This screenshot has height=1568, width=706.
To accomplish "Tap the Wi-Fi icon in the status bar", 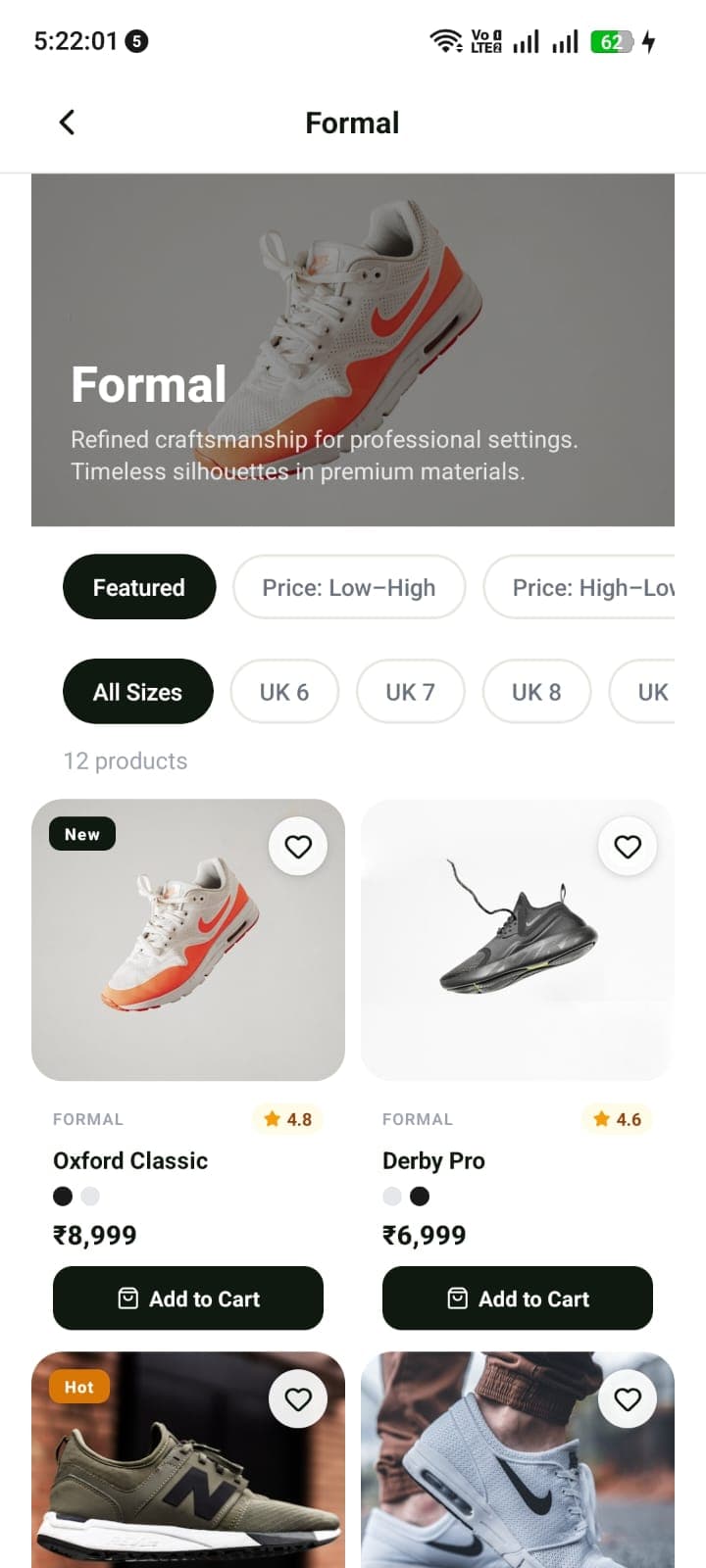I will coord(444,40).
